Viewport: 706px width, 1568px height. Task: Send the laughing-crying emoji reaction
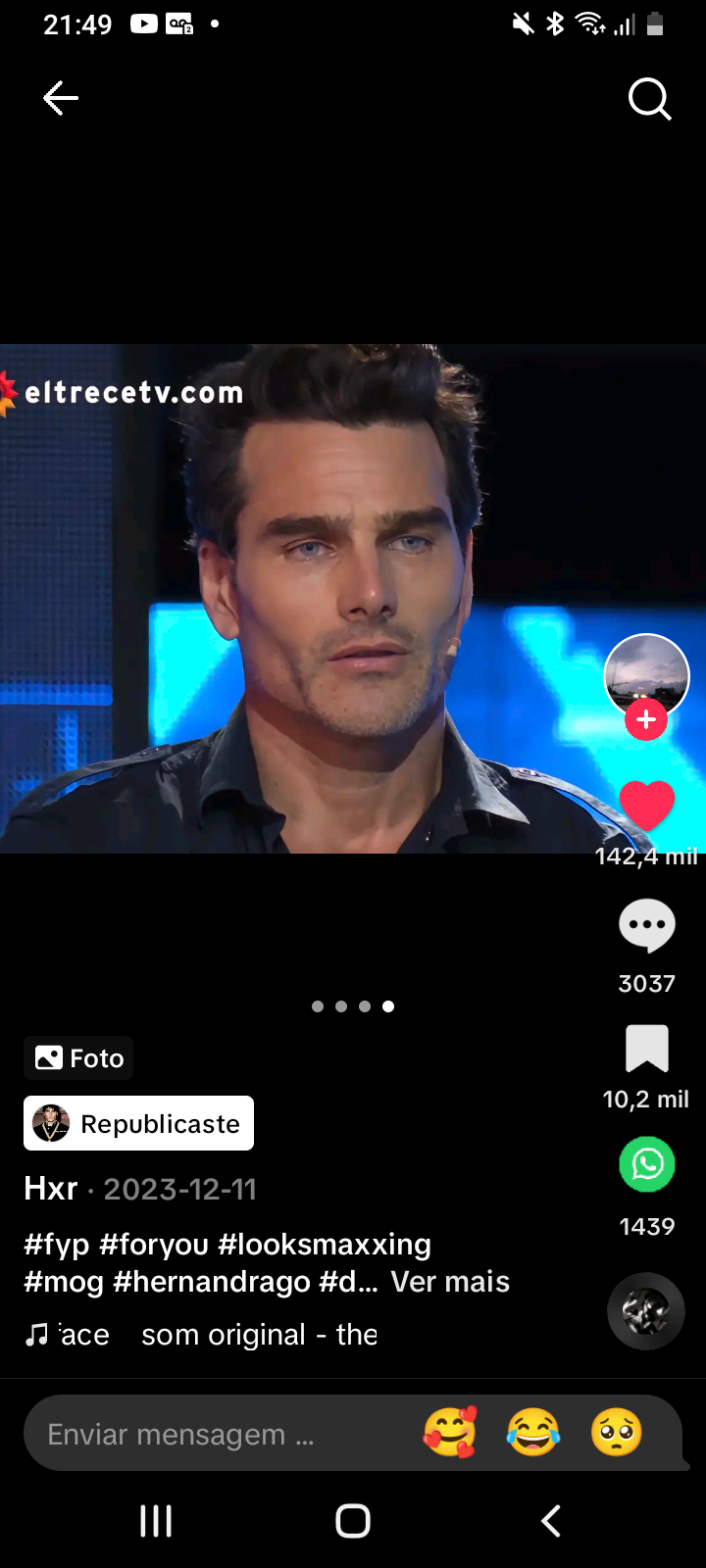(533, 1433)
